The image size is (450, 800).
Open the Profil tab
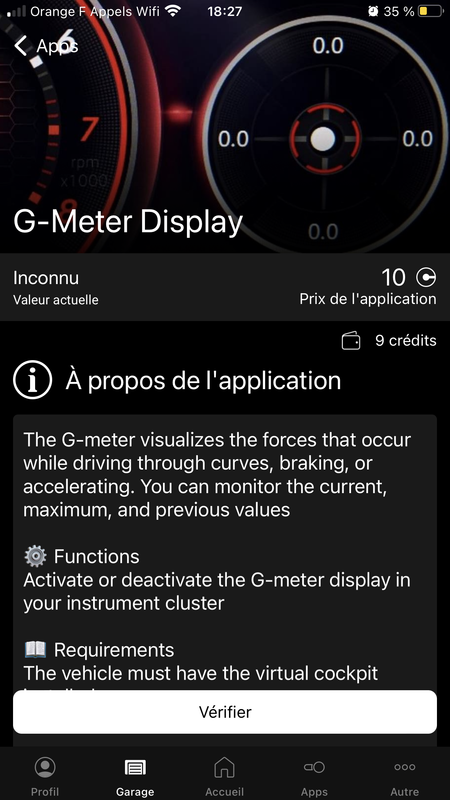[x=45, y=777]
